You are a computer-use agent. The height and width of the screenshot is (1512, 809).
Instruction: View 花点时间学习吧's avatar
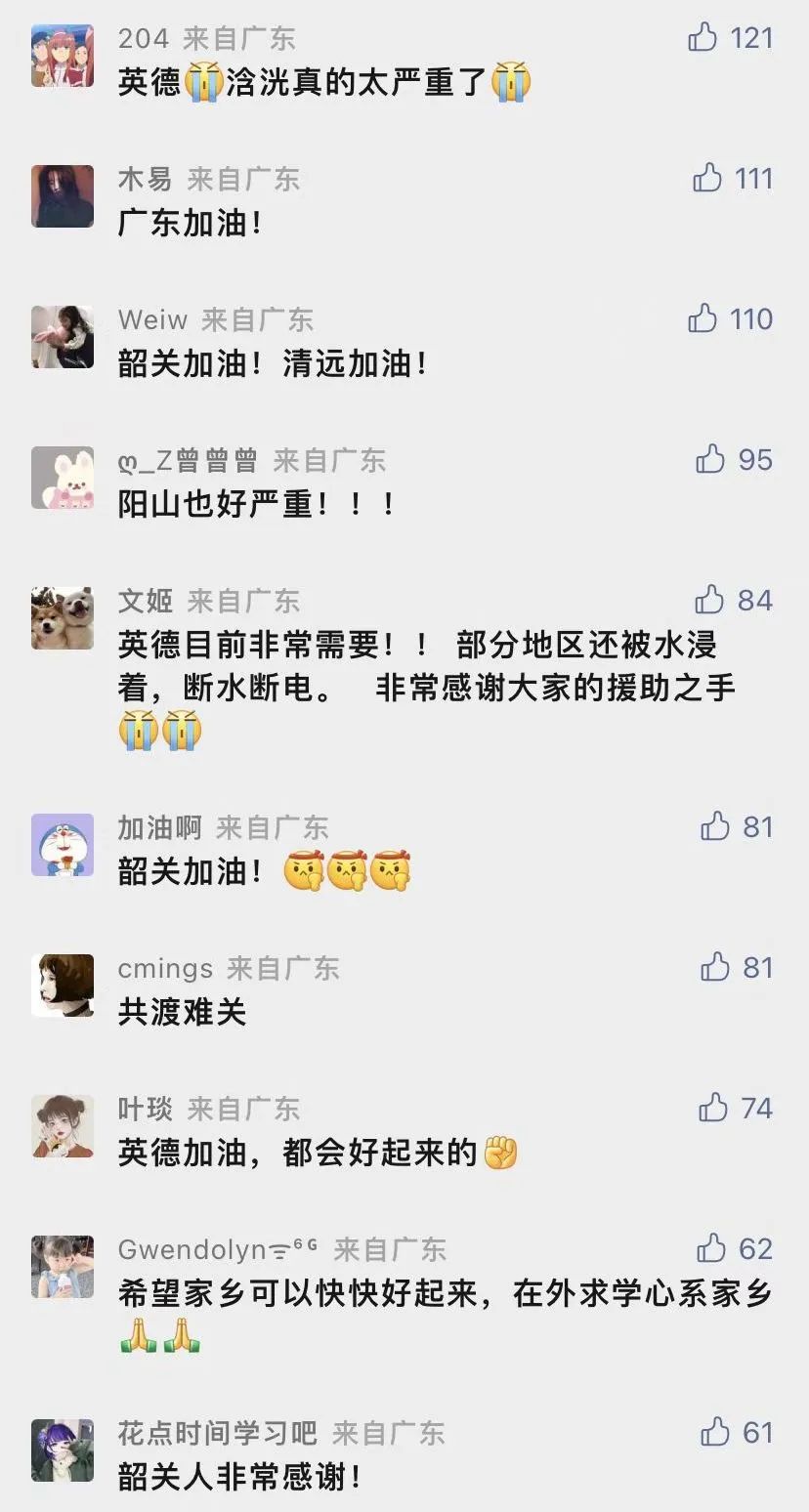click(x=63, y=1450)
